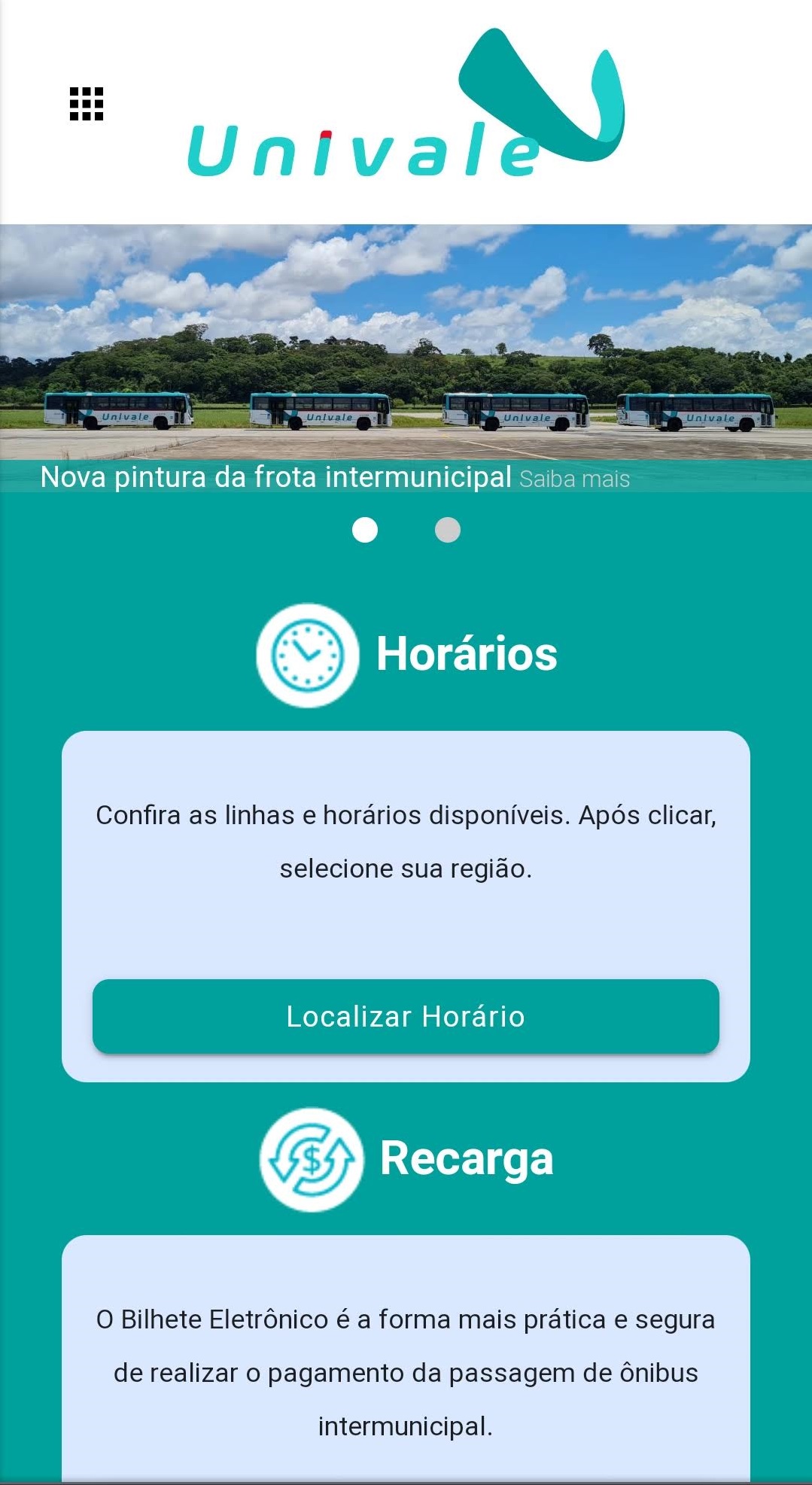The image size is (812, 1485).
Task: Select the first carousel page dot
Action: [365, 530]
